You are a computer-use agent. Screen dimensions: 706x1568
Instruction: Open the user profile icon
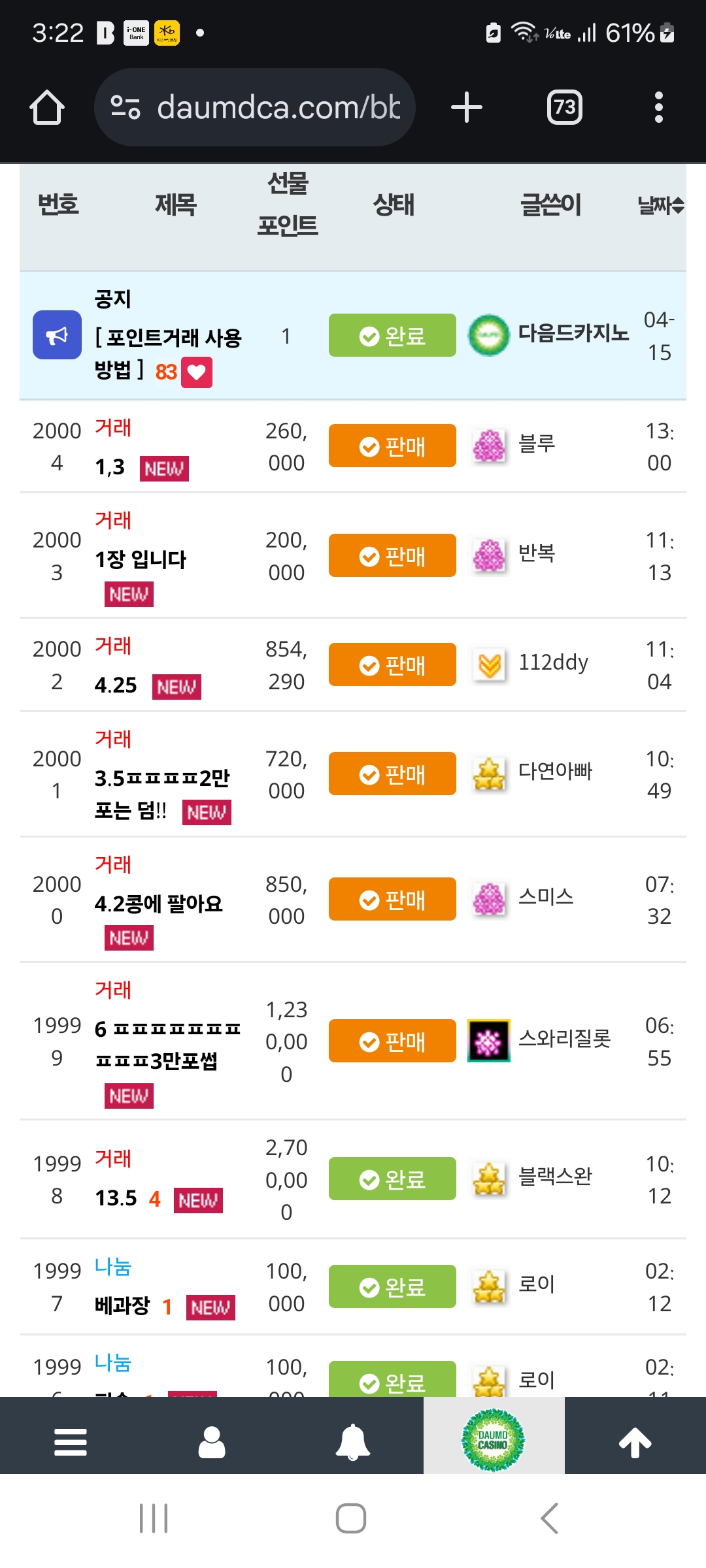[212, 1442]
